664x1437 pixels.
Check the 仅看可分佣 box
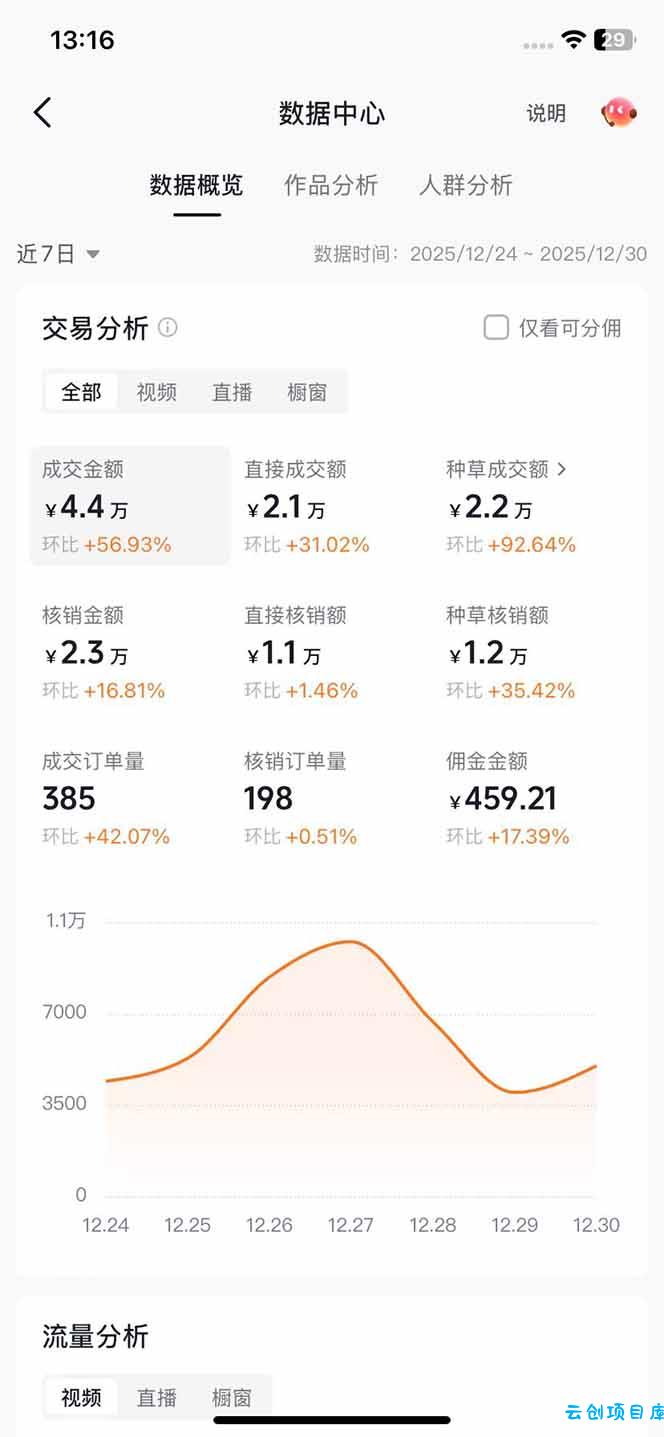click(x=496, y=328)
